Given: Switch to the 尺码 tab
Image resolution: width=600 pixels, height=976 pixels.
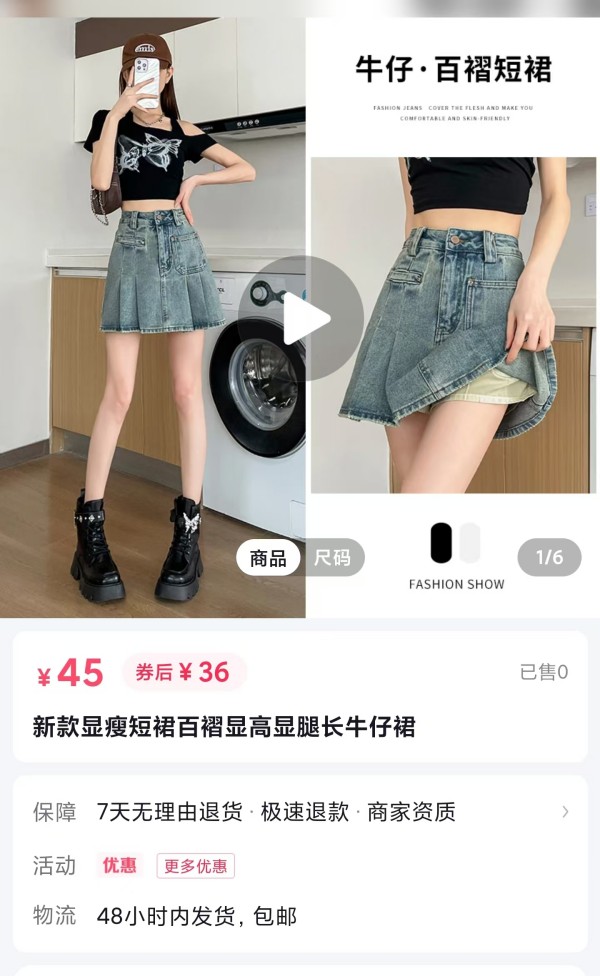Looking at the screenshot, I should click(x=332, y=558).
